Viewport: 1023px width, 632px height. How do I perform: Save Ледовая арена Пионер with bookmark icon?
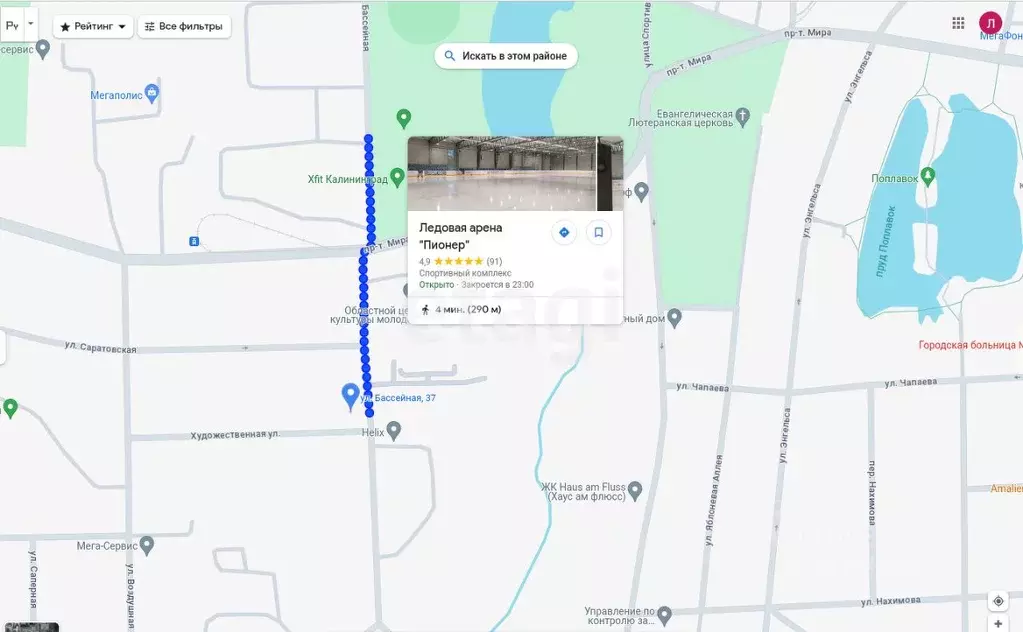click(598, 232)
